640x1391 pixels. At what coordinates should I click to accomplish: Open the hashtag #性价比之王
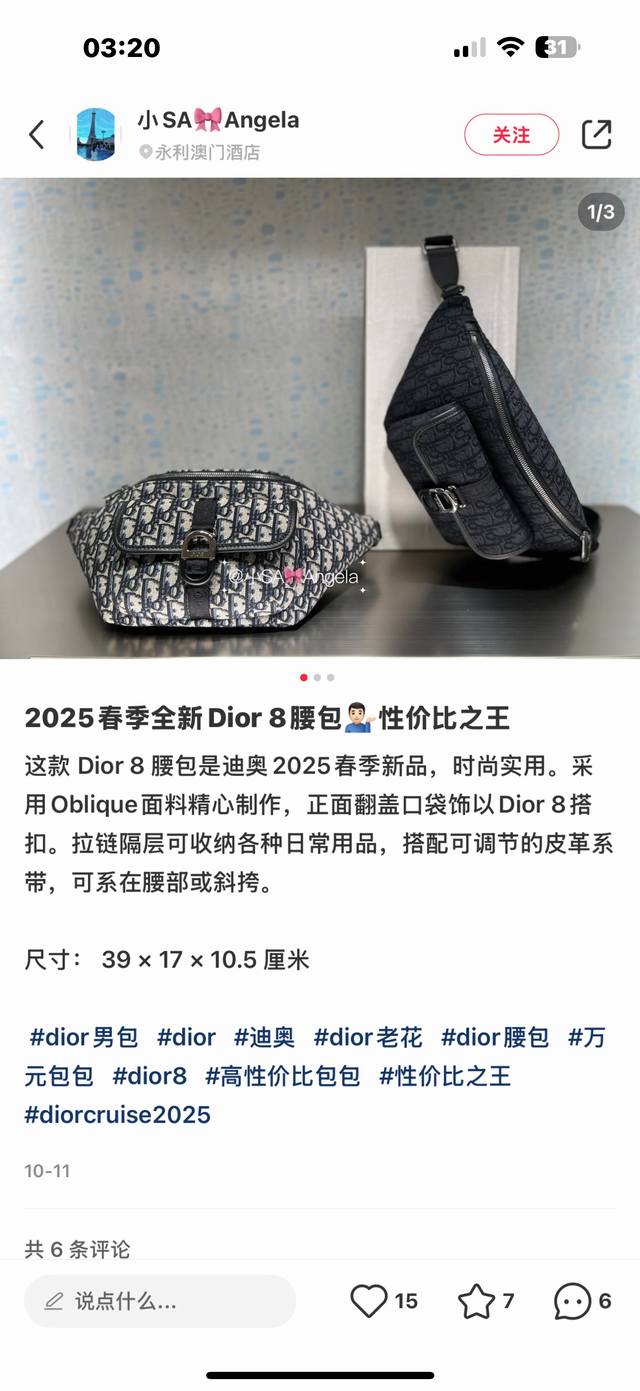click(445, 1076)
